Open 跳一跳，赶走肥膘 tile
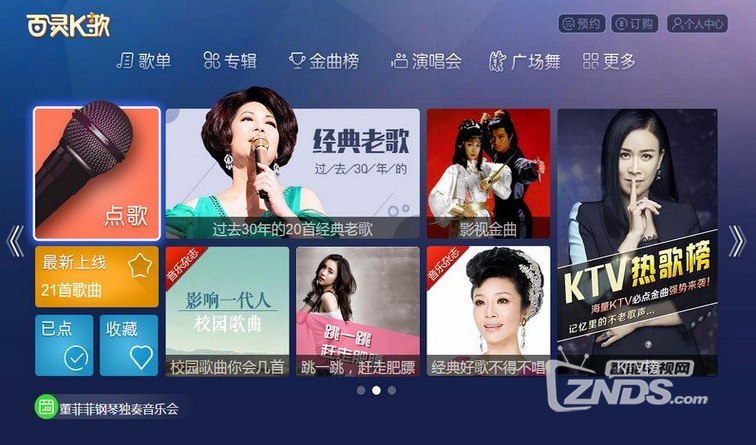Image resolution: width=756 pixels, height=445 pixels. tap(357, 311)
